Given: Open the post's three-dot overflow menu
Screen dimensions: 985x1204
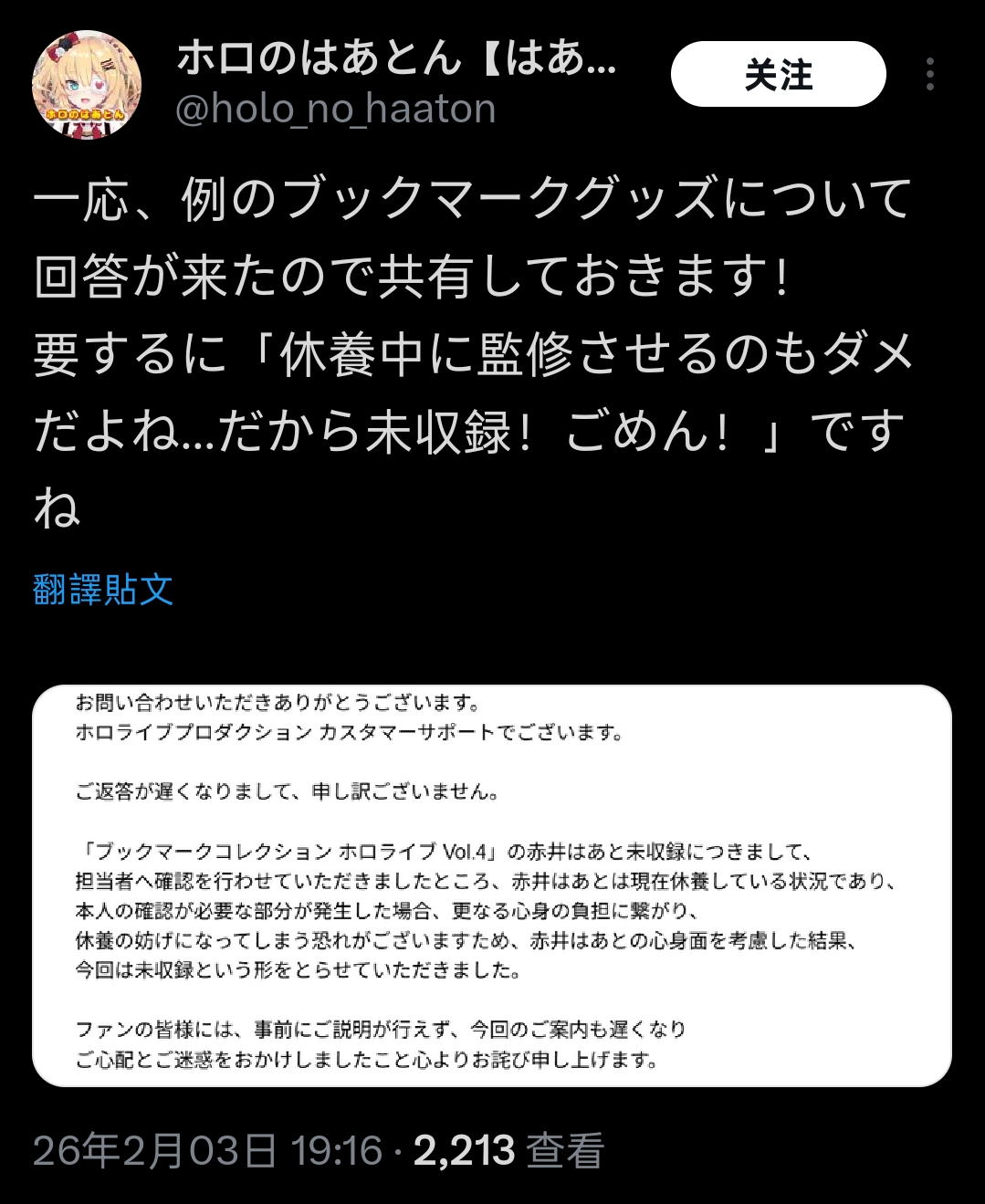Looking at the screenshot, I should point(930,74).
